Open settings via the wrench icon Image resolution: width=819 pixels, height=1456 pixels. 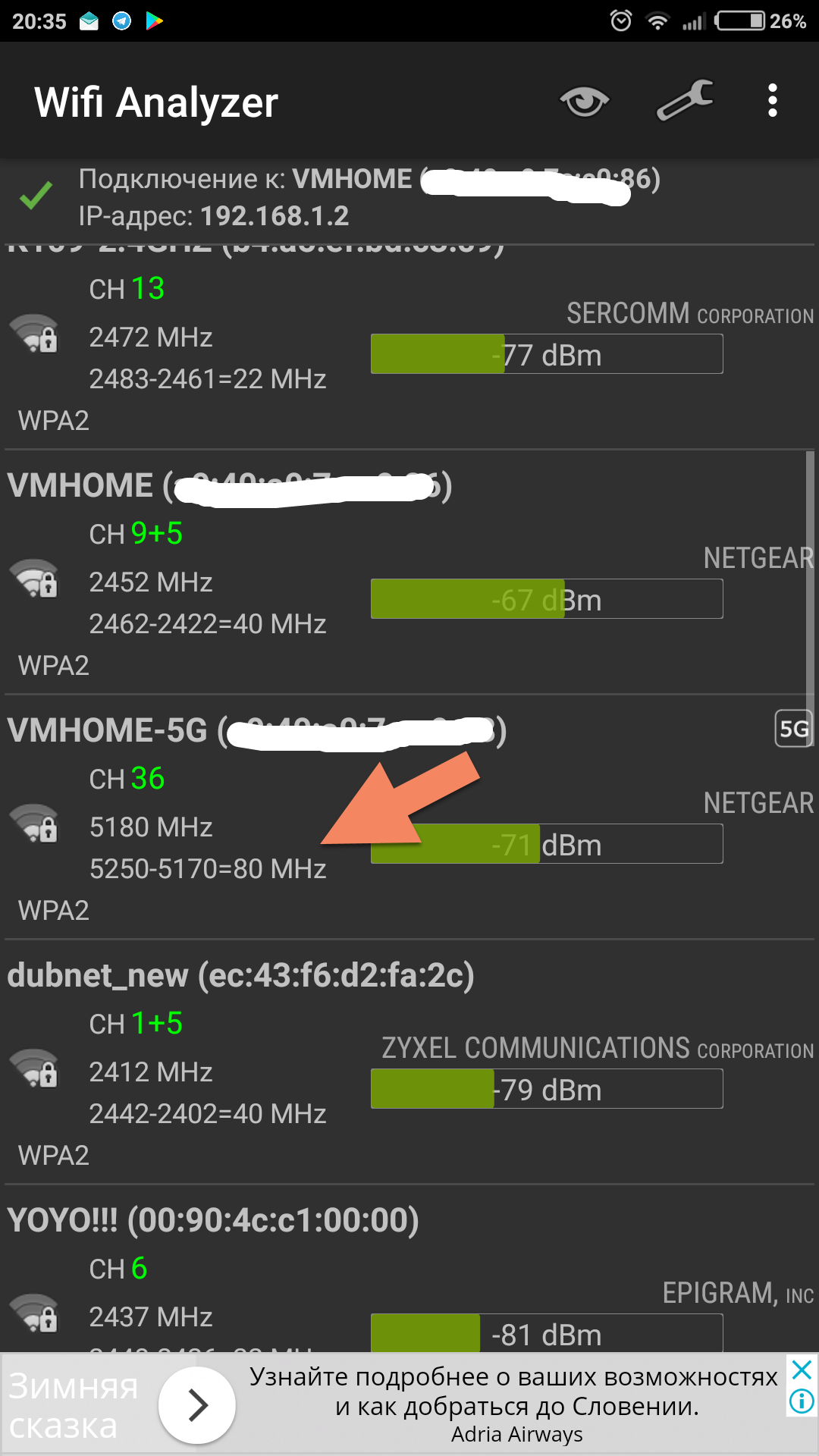(x=685, y=101)
